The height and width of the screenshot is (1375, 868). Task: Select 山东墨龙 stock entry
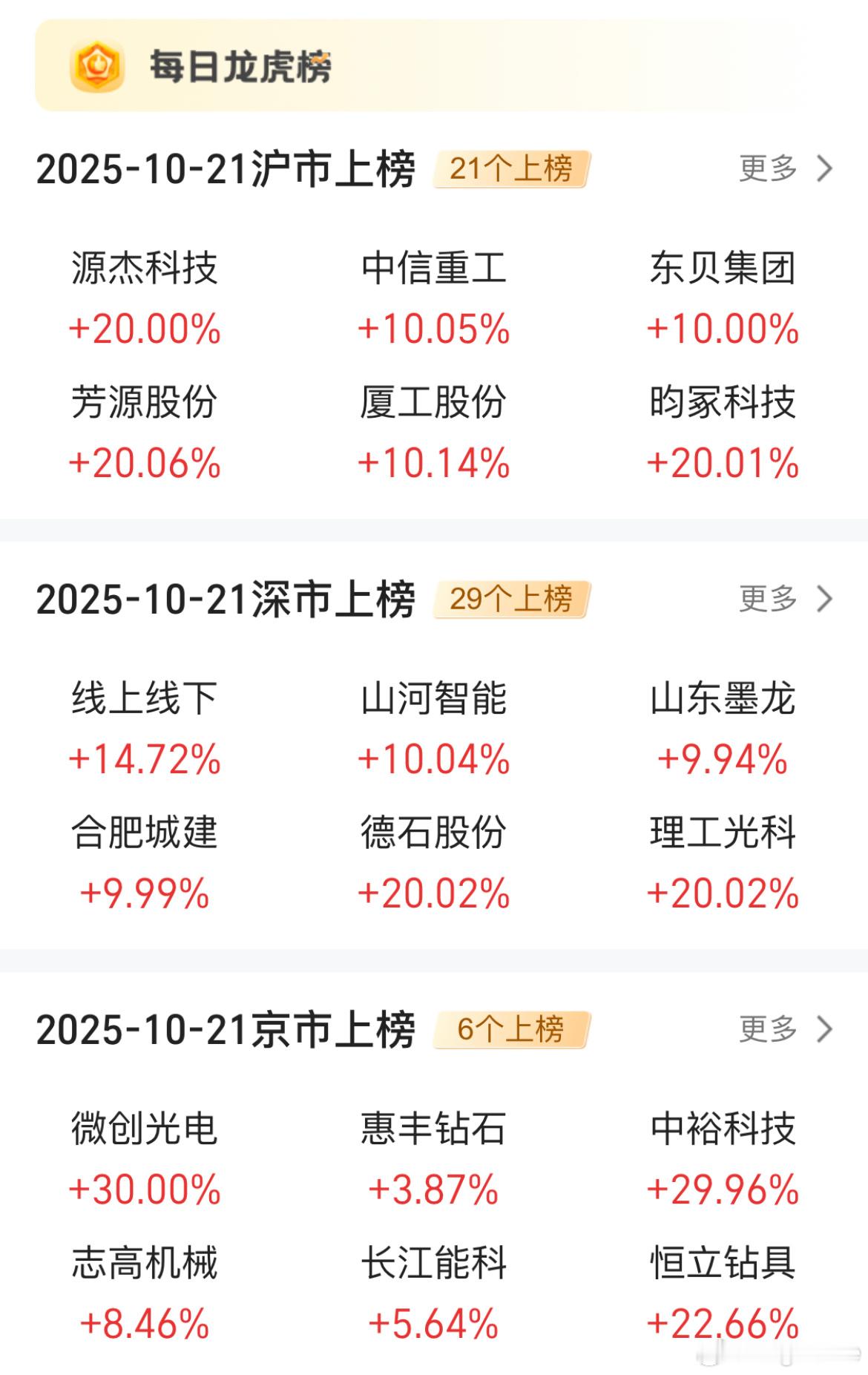[x=723, y=729]
